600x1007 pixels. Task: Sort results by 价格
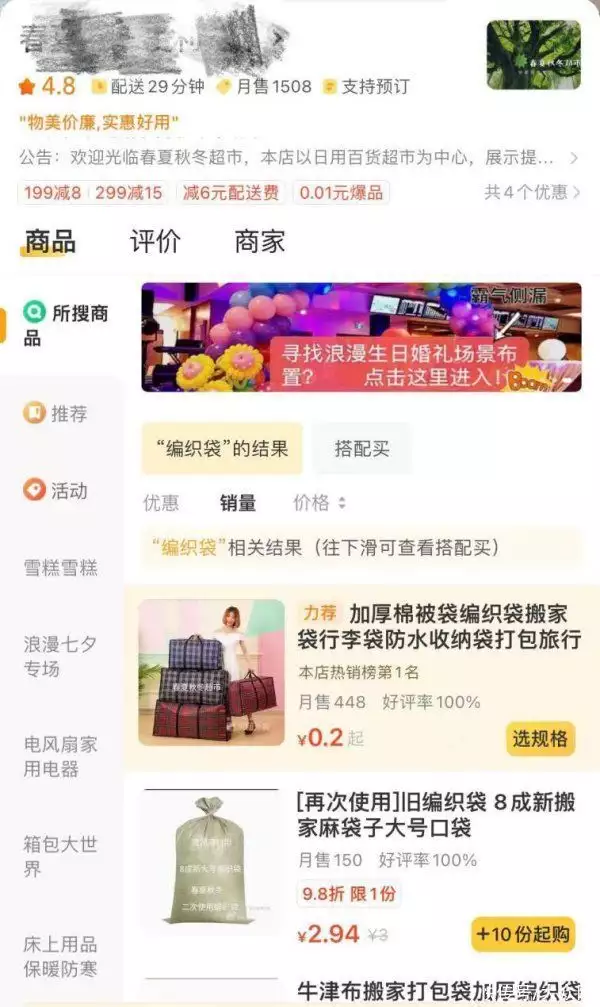[x=319, y=502]
